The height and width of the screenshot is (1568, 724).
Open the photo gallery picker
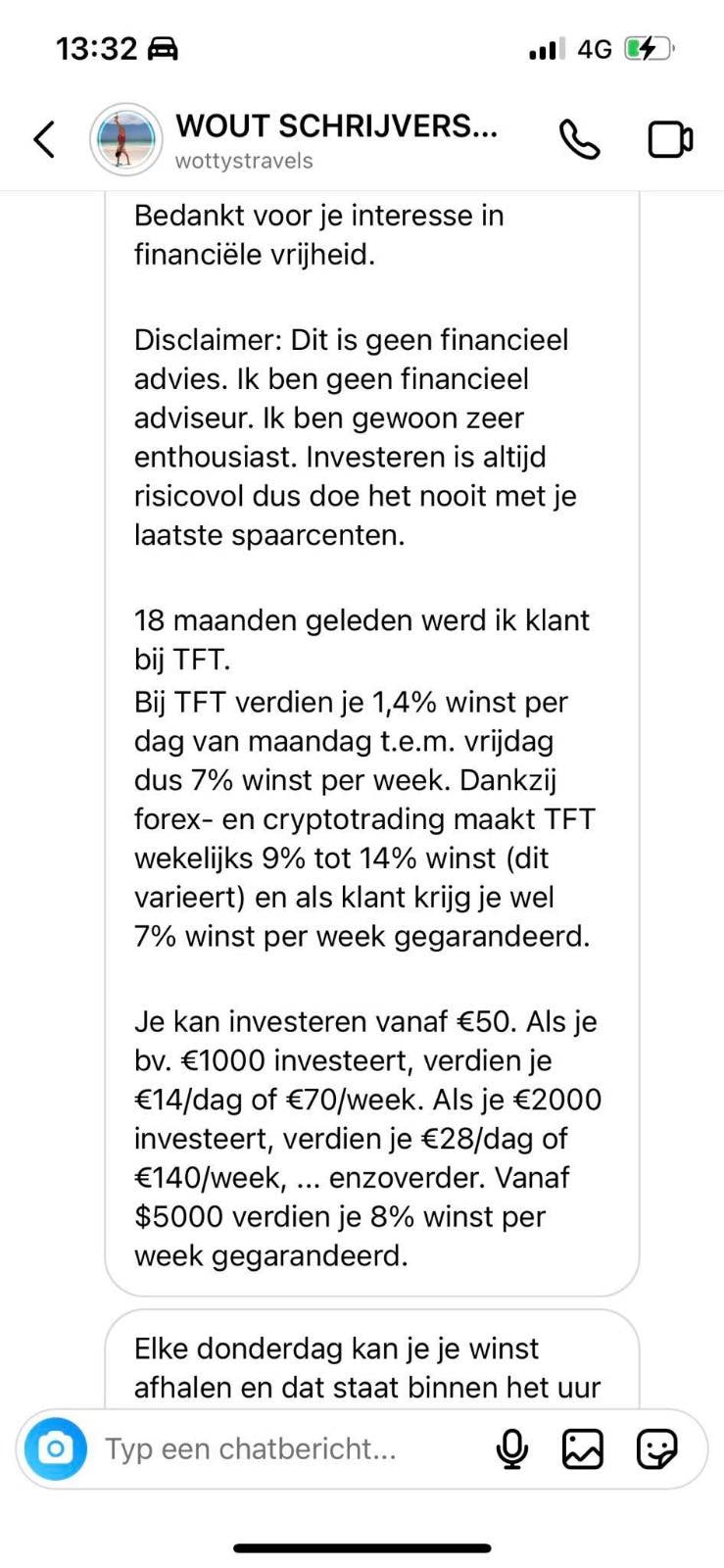pos(582,1448)
